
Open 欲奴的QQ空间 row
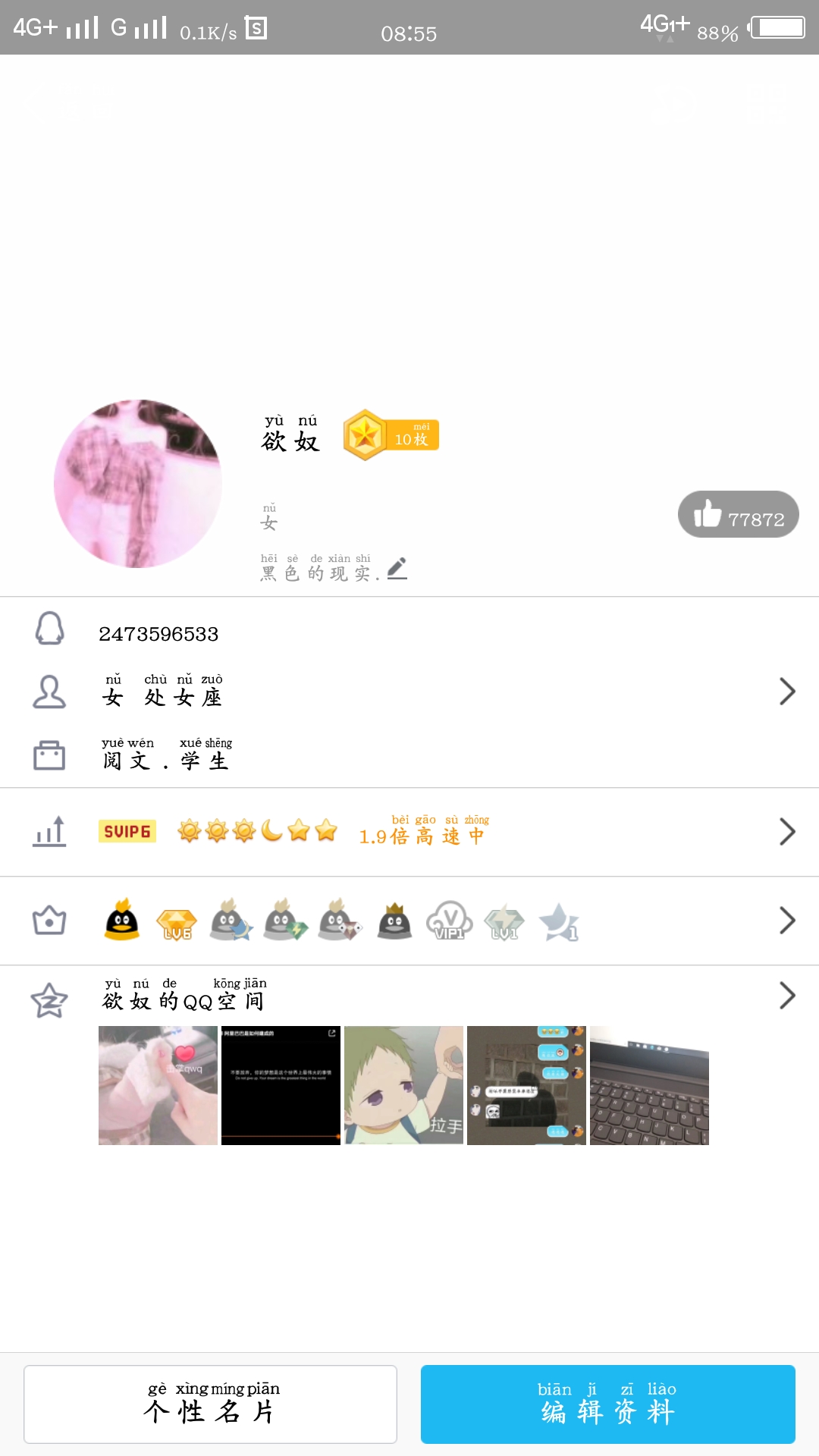tap(409, 996)
